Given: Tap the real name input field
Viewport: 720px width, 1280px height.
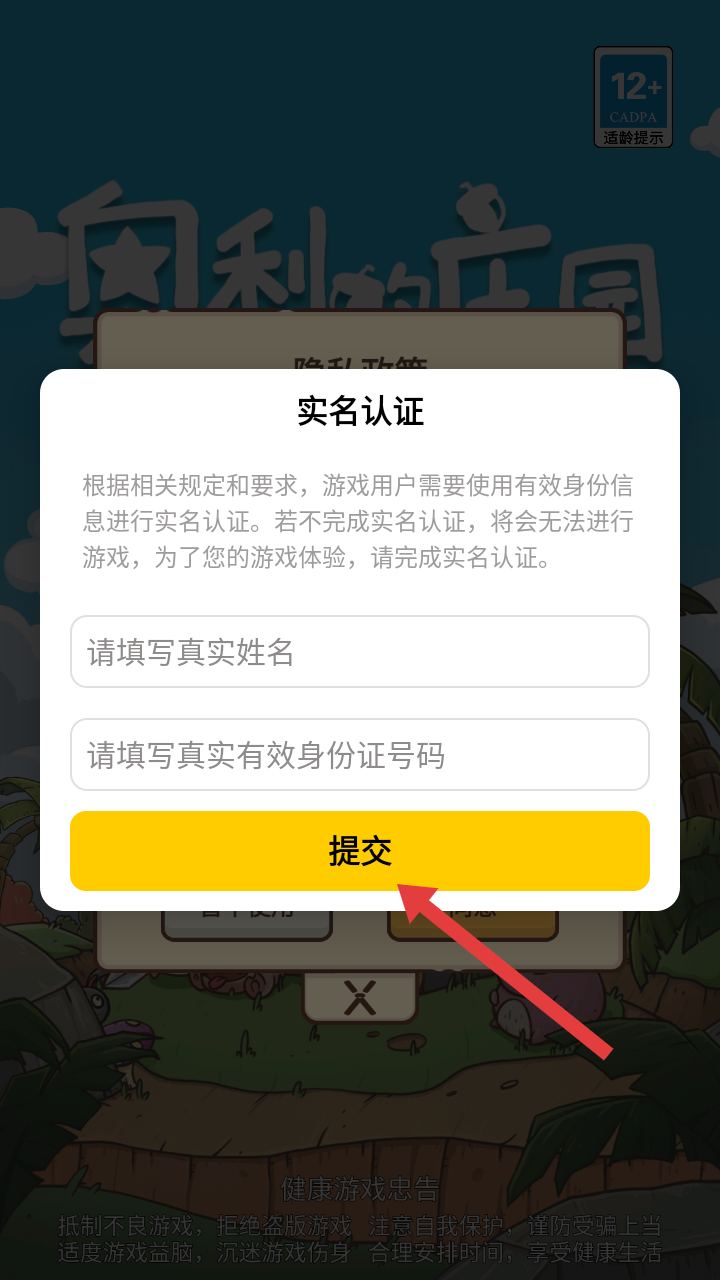Looking at the screenshot, I should pyautogui.click(x=360, y=652).
